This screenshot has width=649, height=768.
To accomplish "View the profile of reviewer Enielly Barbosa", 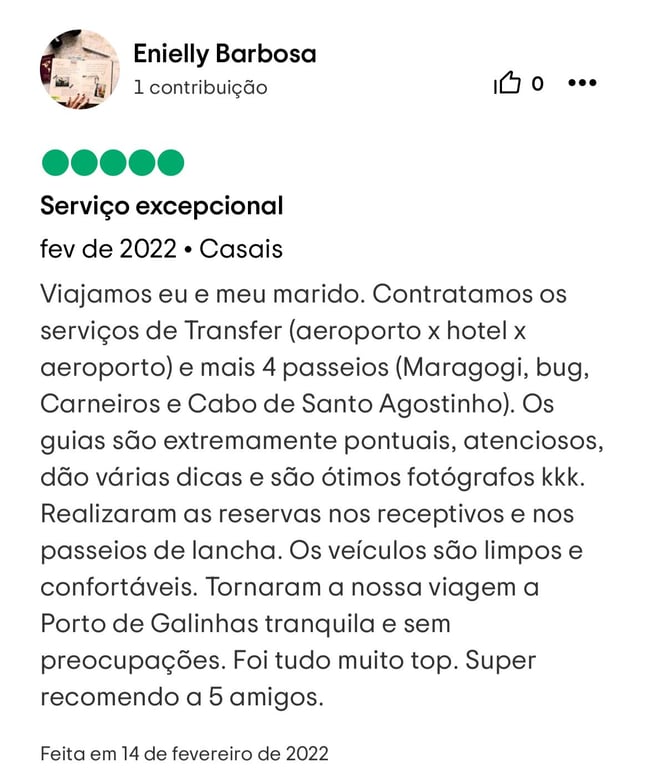I will [x=224, y=53].
